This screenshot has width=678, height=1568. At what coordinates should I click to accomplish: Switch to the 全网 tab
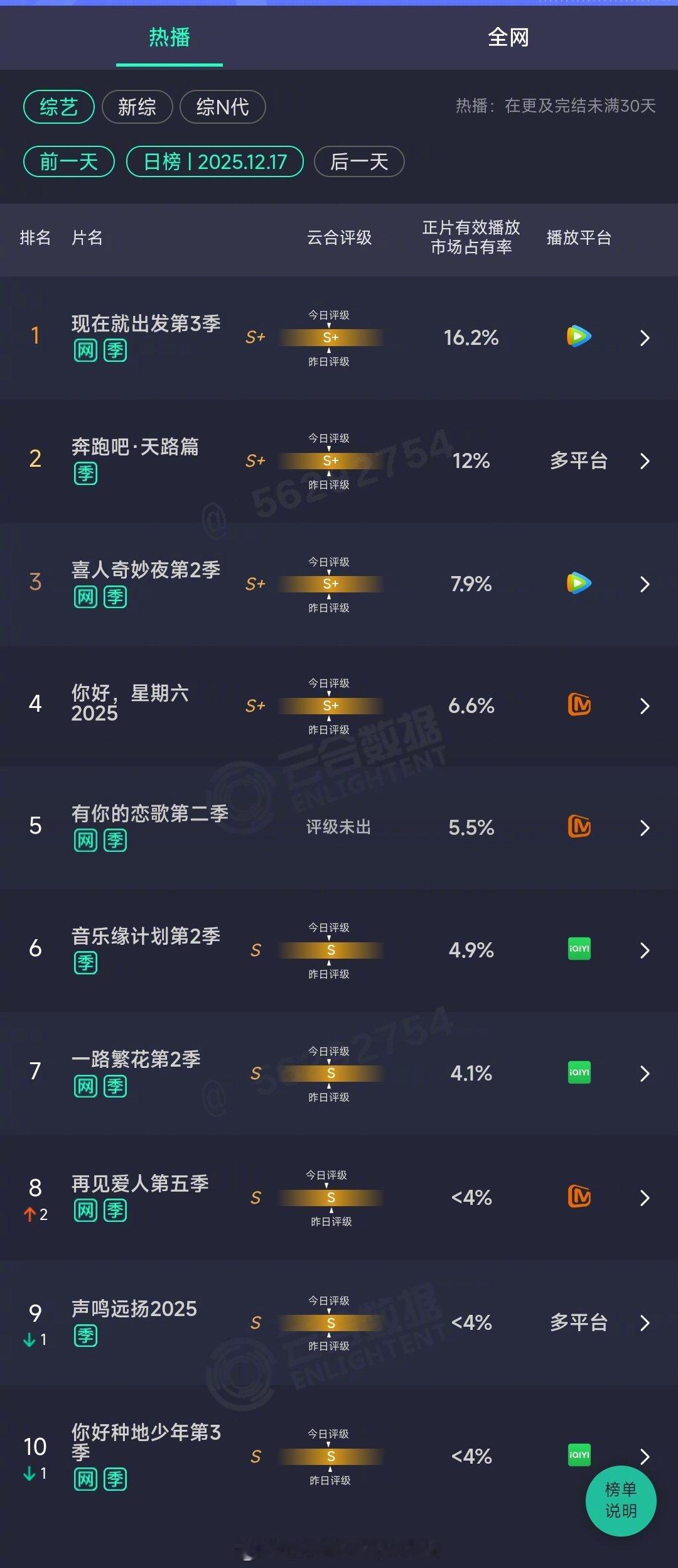[508, 38]
